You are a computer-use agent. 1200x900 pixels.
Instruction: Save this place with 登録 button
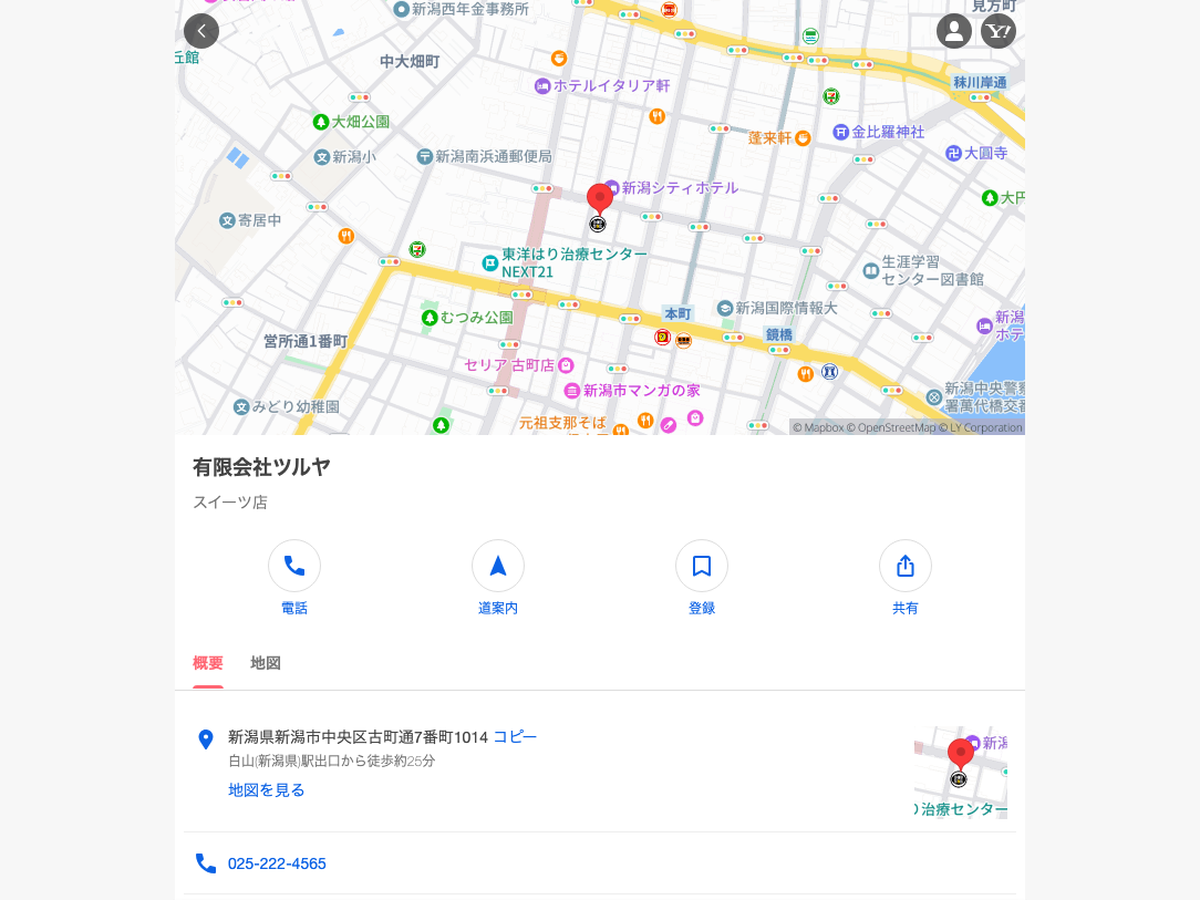coord(702,566)
